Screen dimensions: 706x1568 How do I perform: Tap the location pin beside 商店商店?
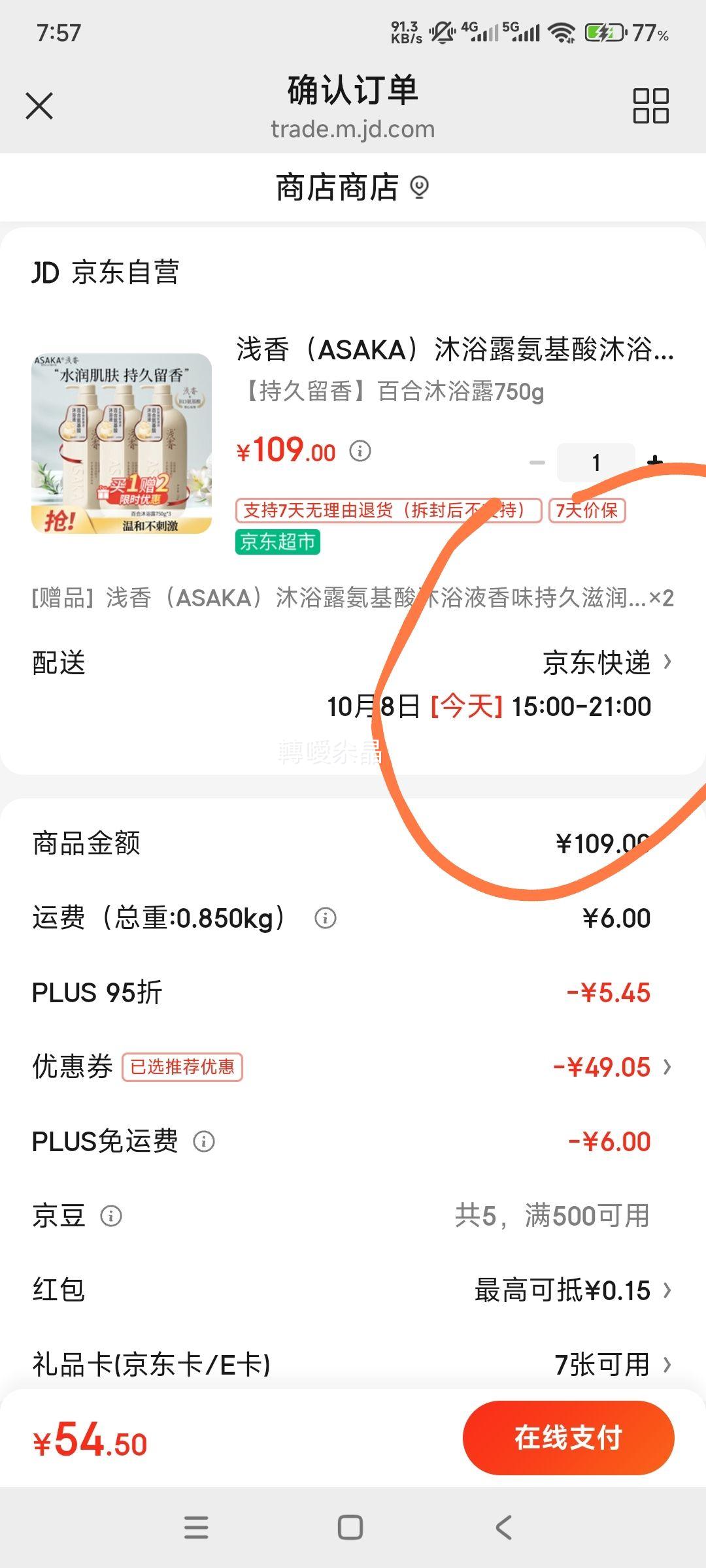coord(419,186)
